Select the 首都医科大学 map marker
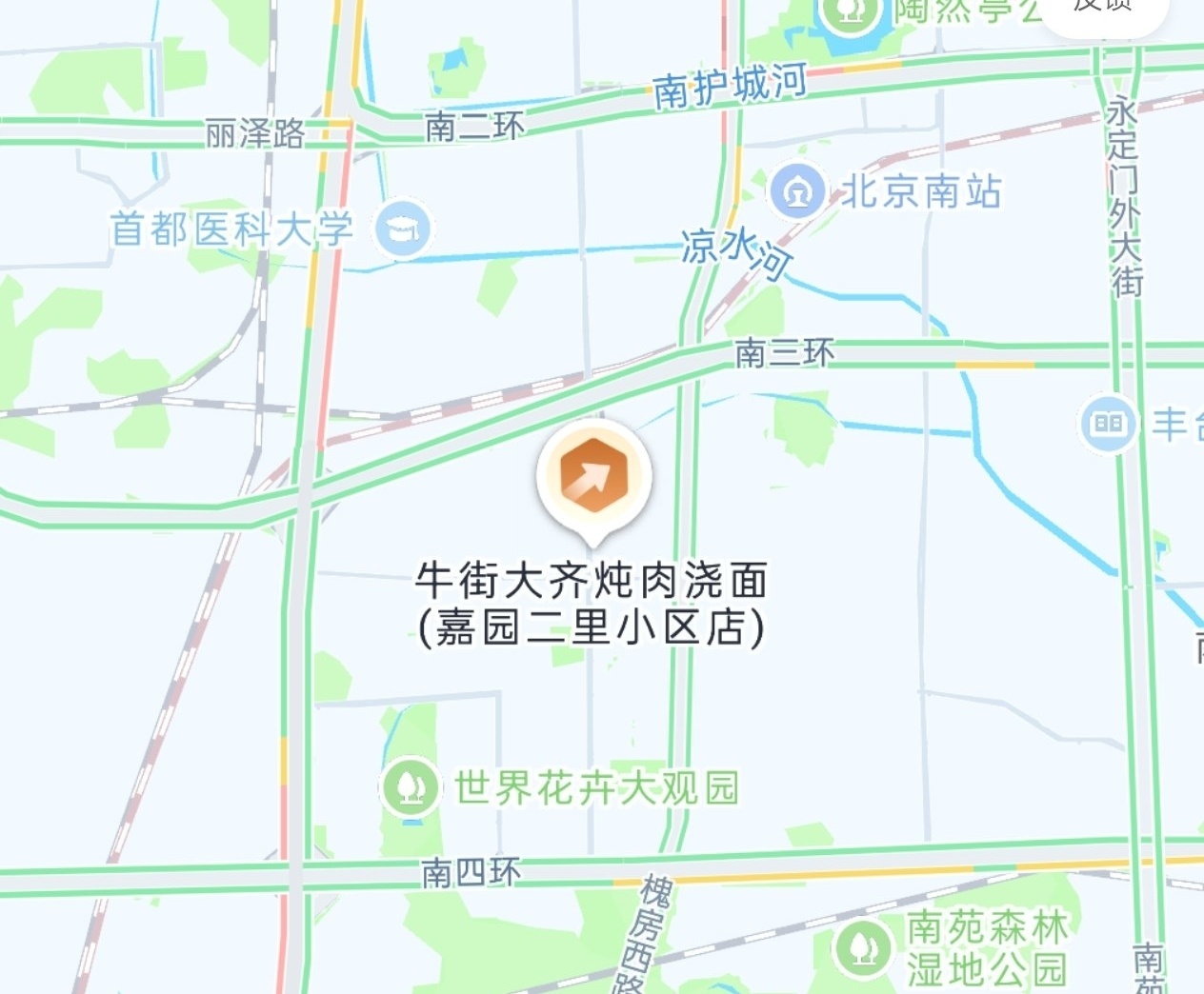The image size is (1204, 994). click(403, 229)
